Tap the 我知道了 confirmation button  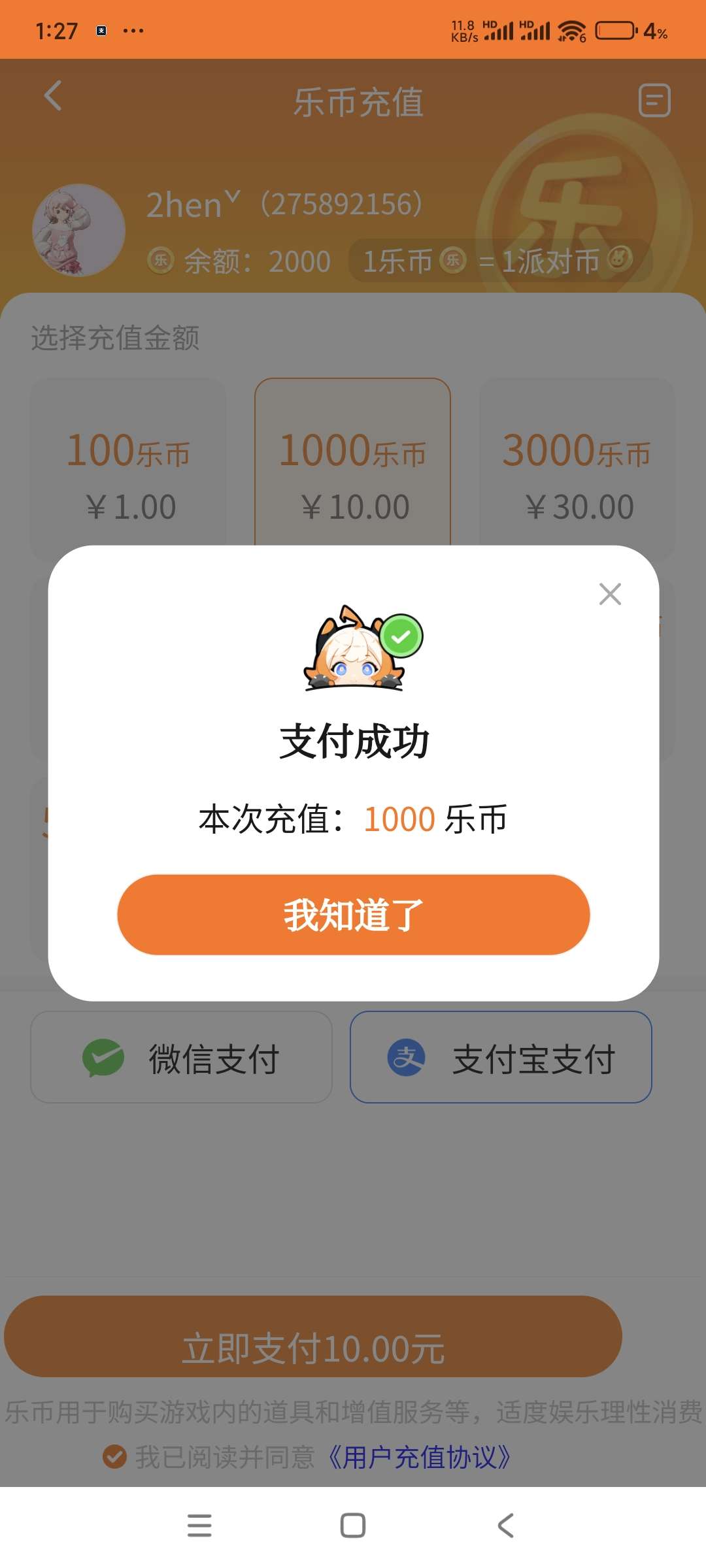[353, 915]
